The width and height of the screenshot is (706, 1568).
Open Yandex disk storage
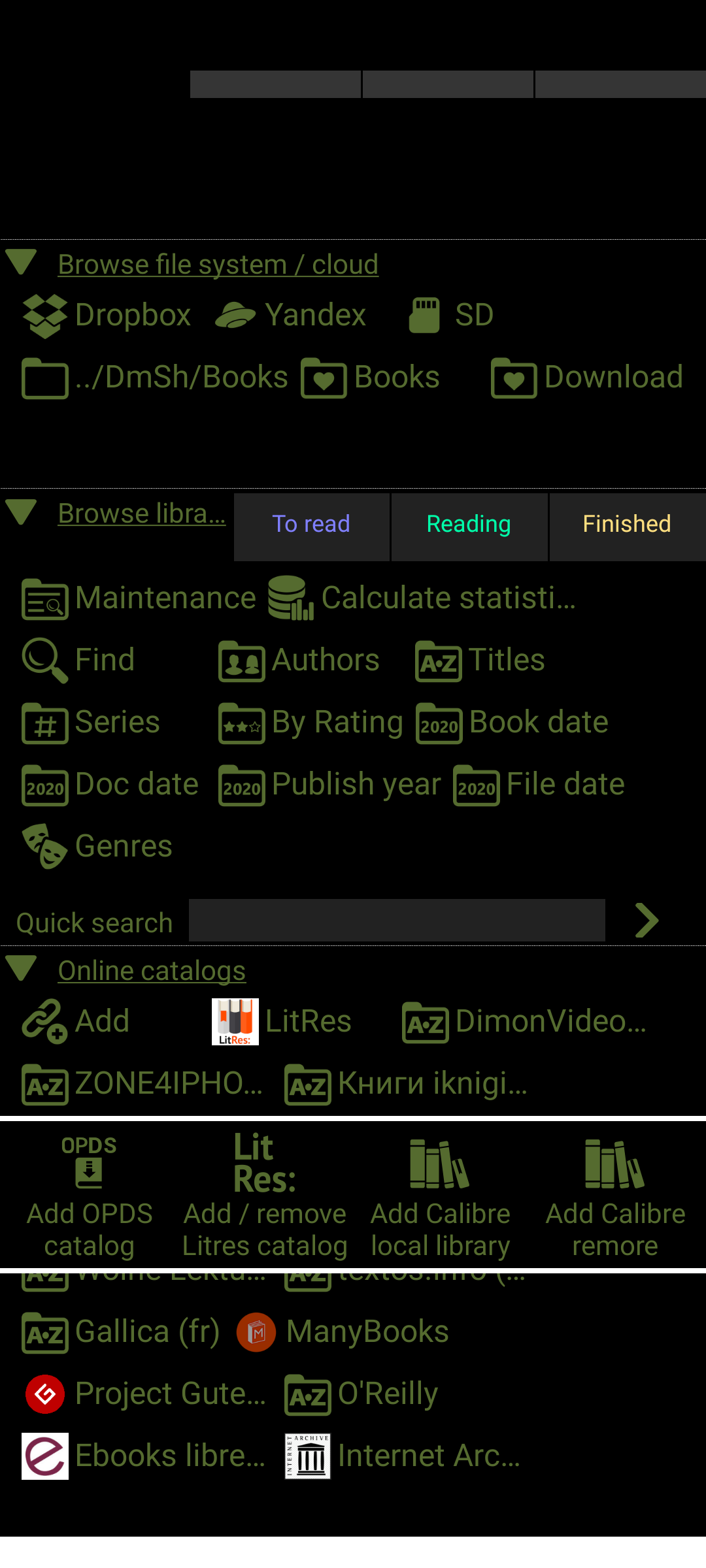pyautogui.click(x=291, y=316)
